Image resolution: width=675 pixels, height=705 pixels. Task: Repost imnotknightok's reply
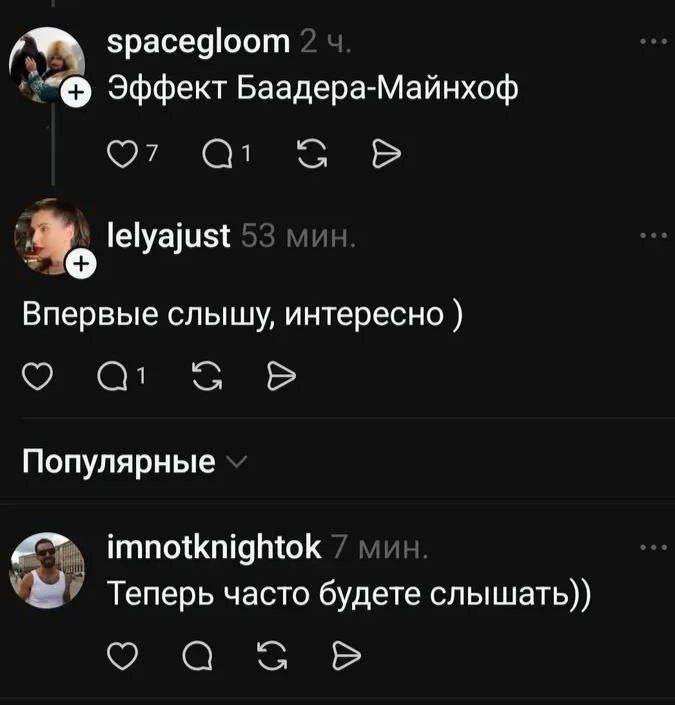(x=269, y=656)
